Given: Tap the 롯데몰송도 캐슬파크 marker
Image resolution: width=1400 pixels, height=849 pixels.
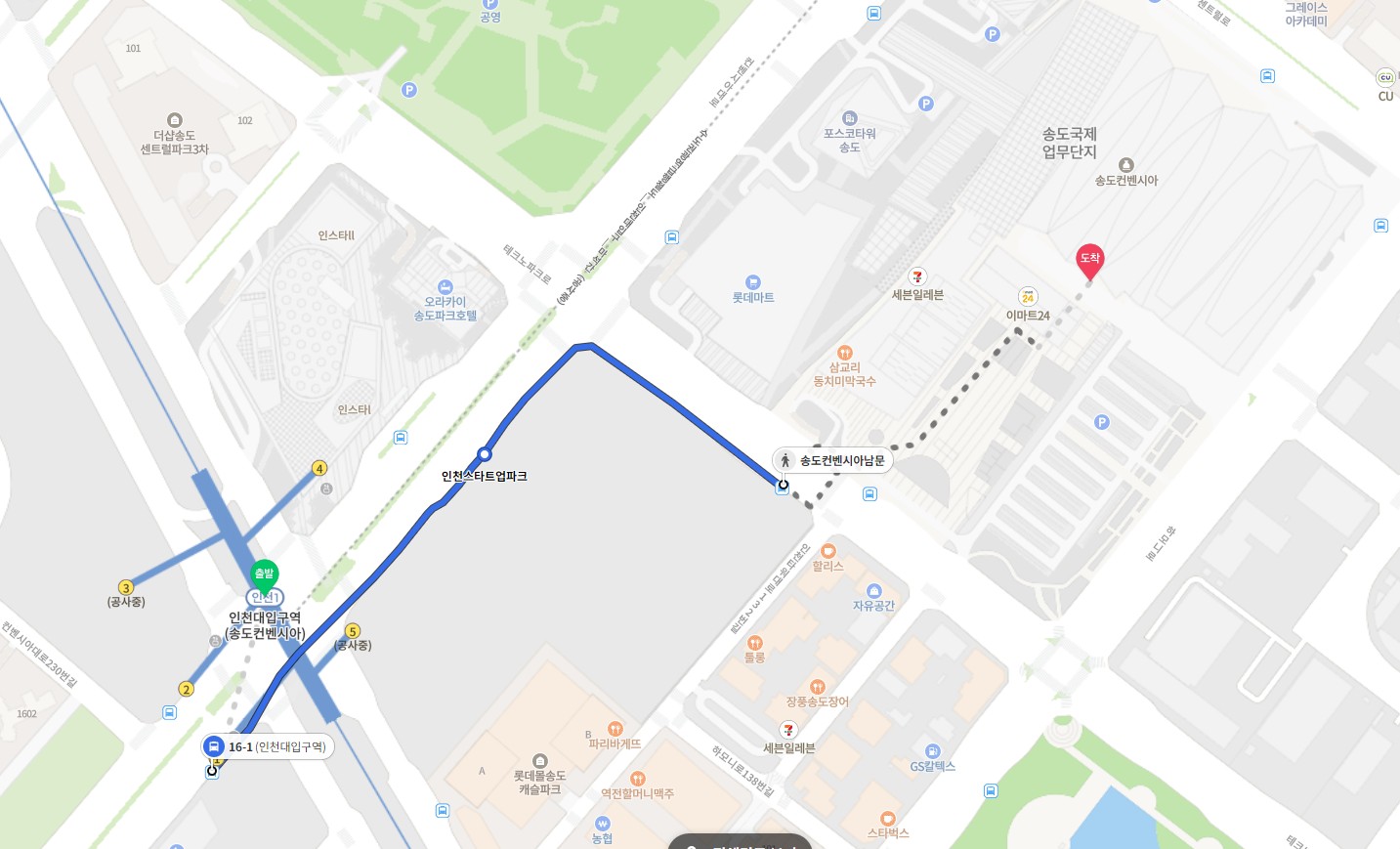Looking at the screenshot, I should (539, 761).
